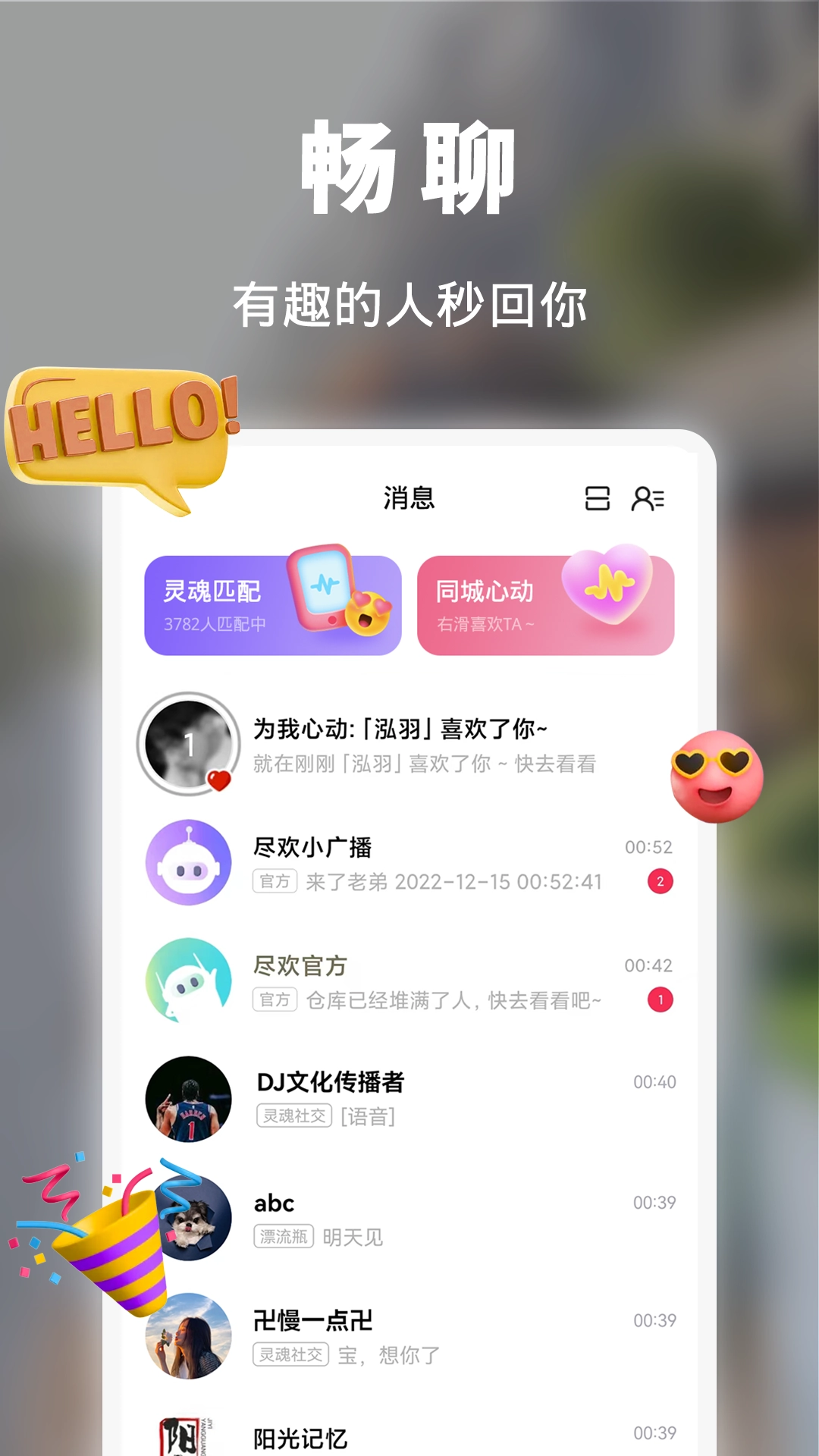
Task: Click the 尽欢小广播 robot avatar
Action: (189, 863)
